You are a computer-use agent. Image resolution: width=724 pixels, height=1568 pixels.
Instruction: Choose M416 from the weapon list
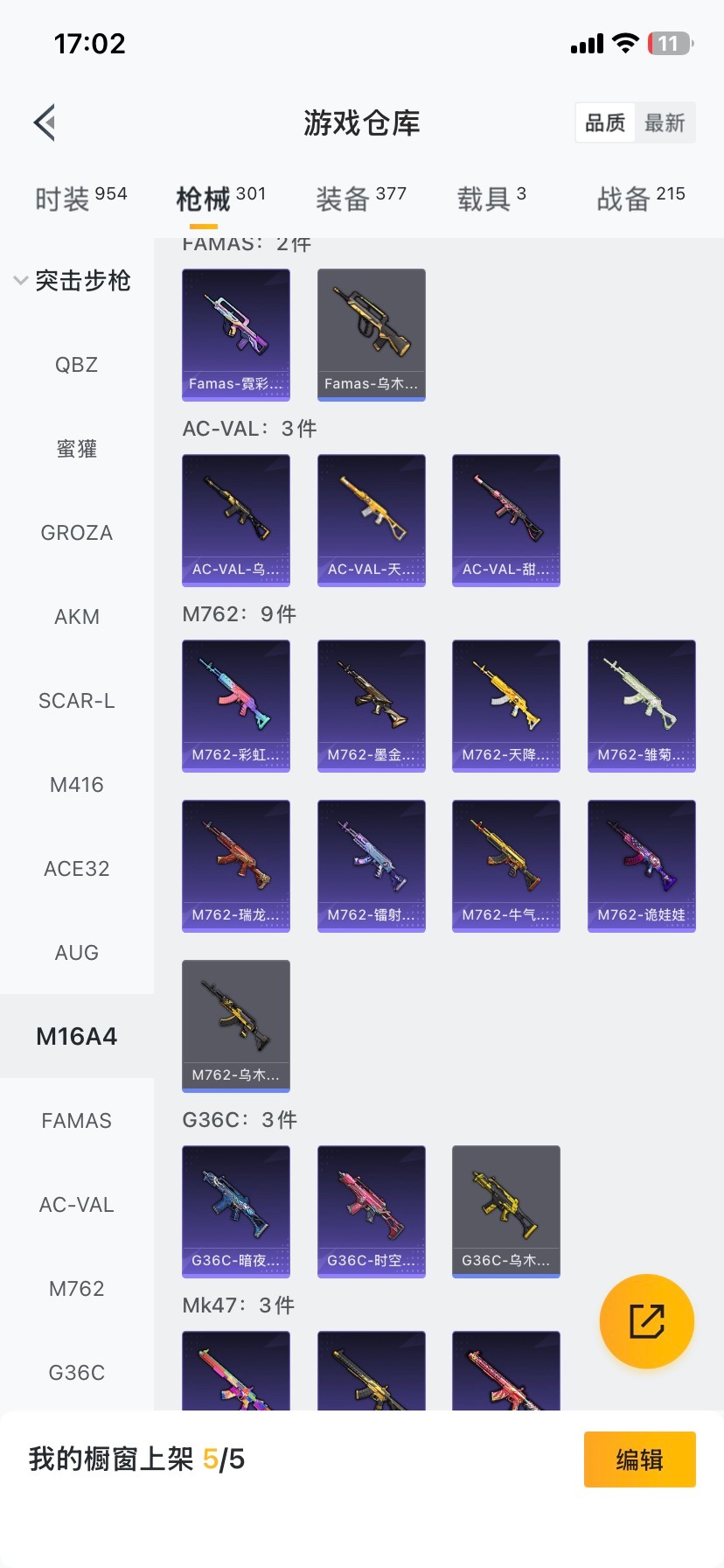[77, 785]
